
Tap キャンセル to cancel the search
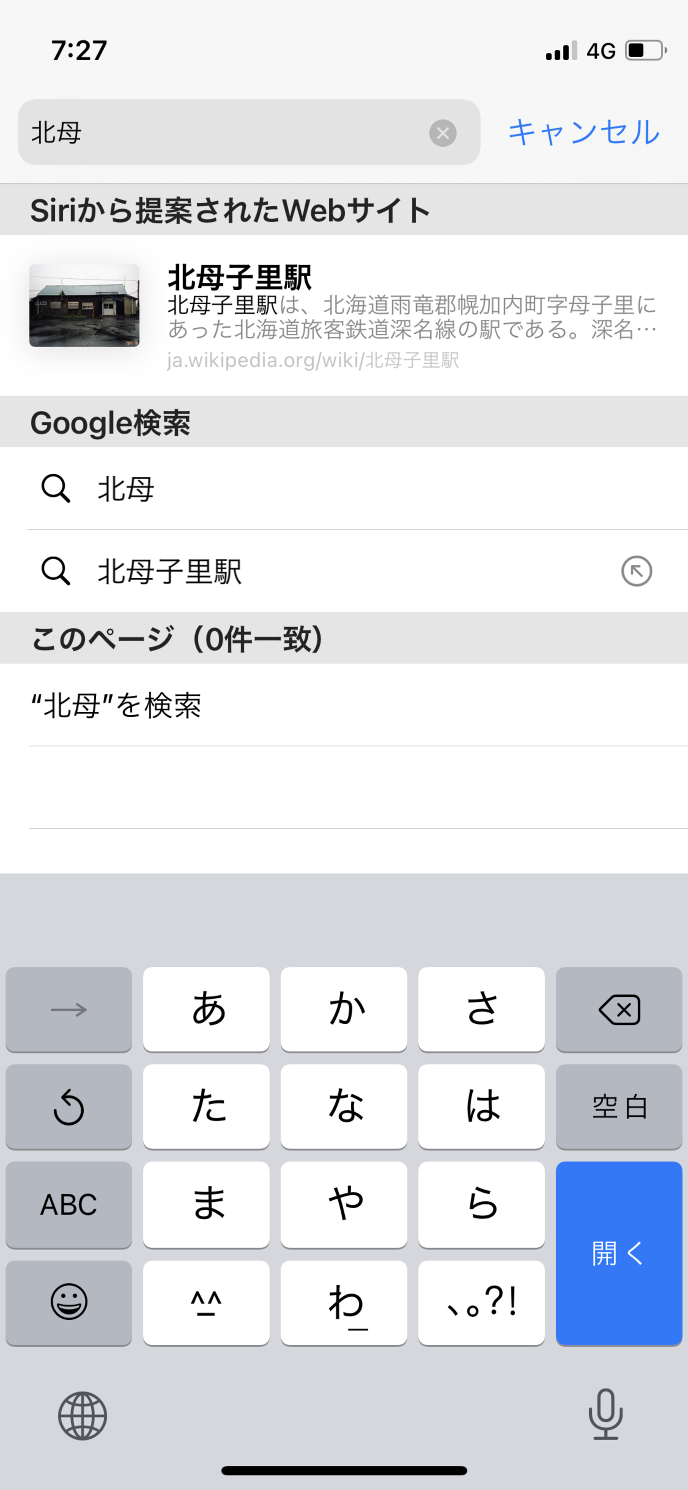(x=584, y=132)
